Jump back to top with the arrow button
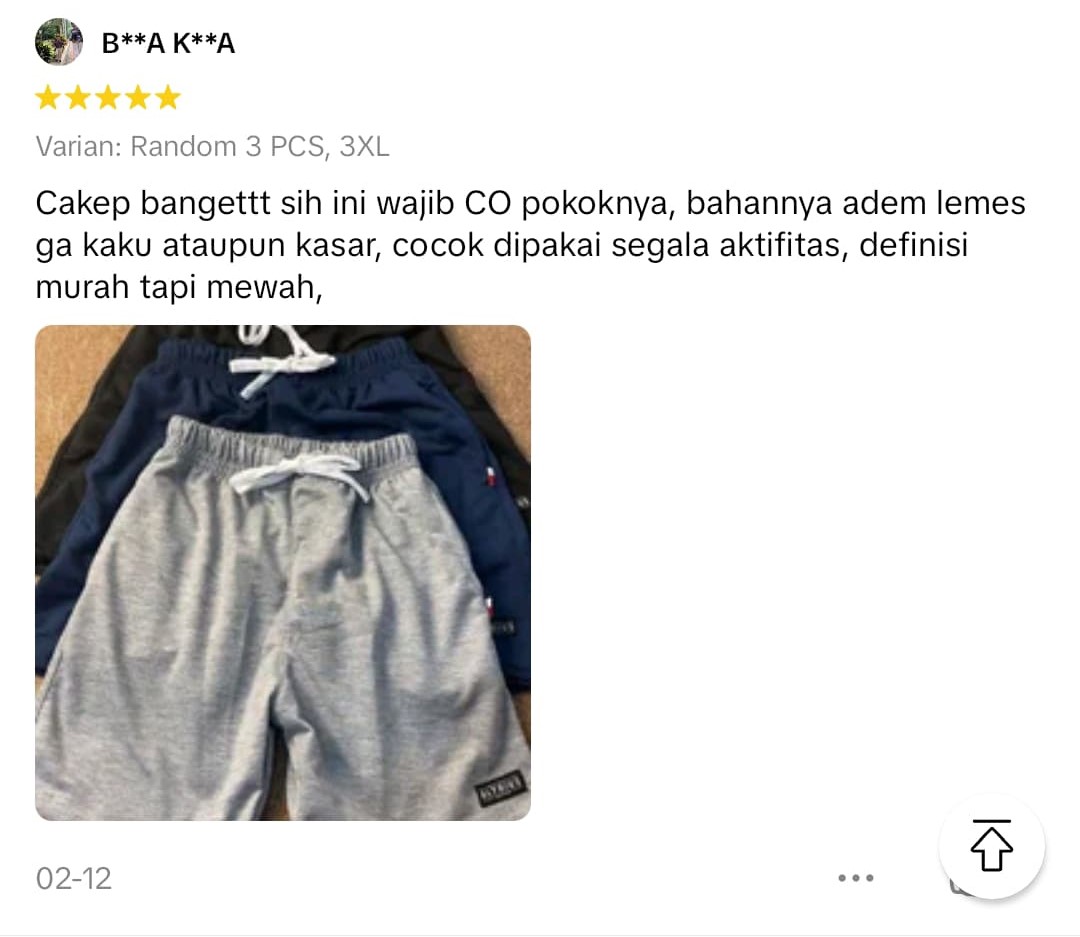1080x937 pixels. tap(991, 846)
